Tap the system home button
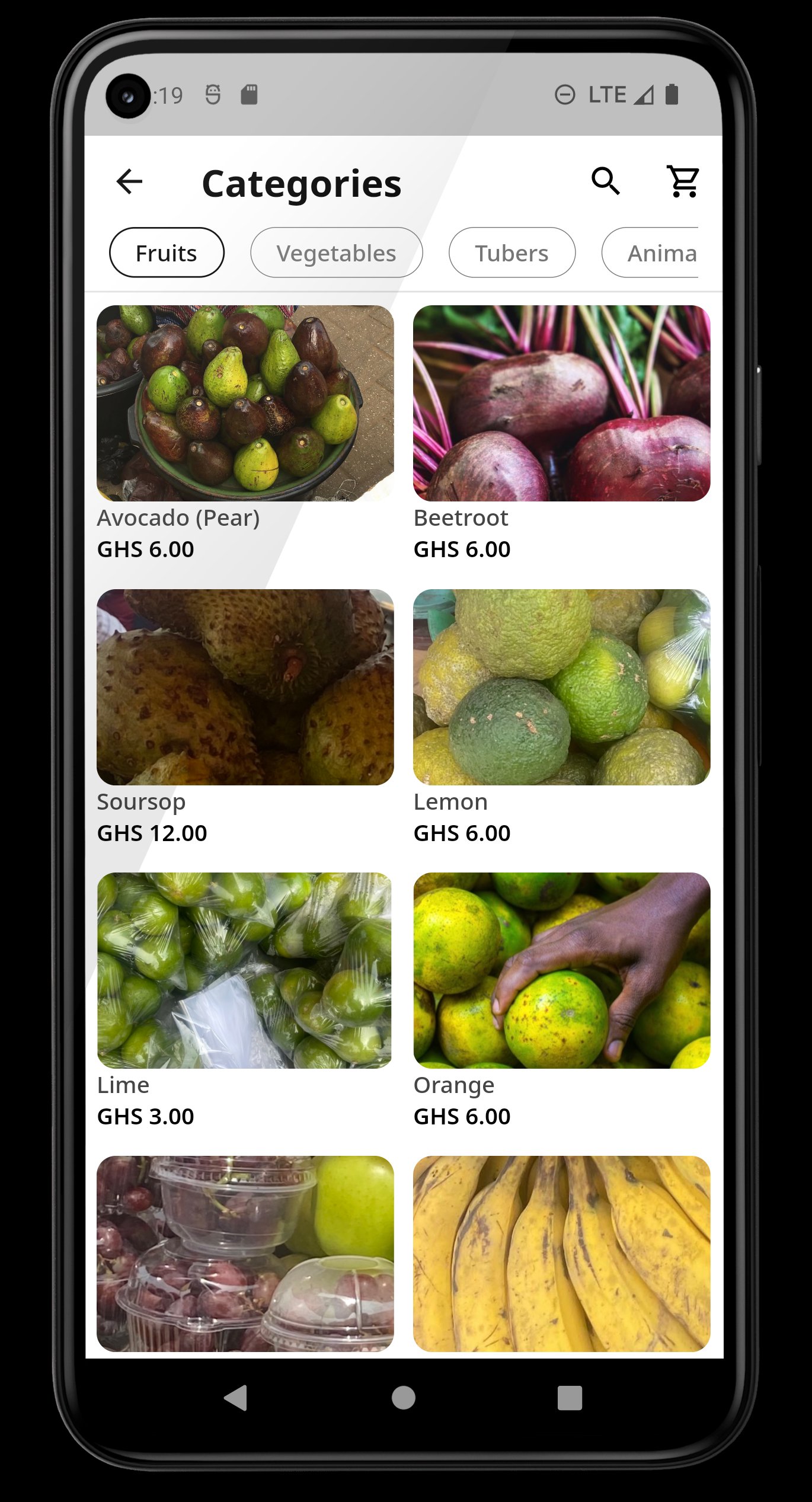The height and width of the screenshot is (1502, 812). click(404, 1398)
